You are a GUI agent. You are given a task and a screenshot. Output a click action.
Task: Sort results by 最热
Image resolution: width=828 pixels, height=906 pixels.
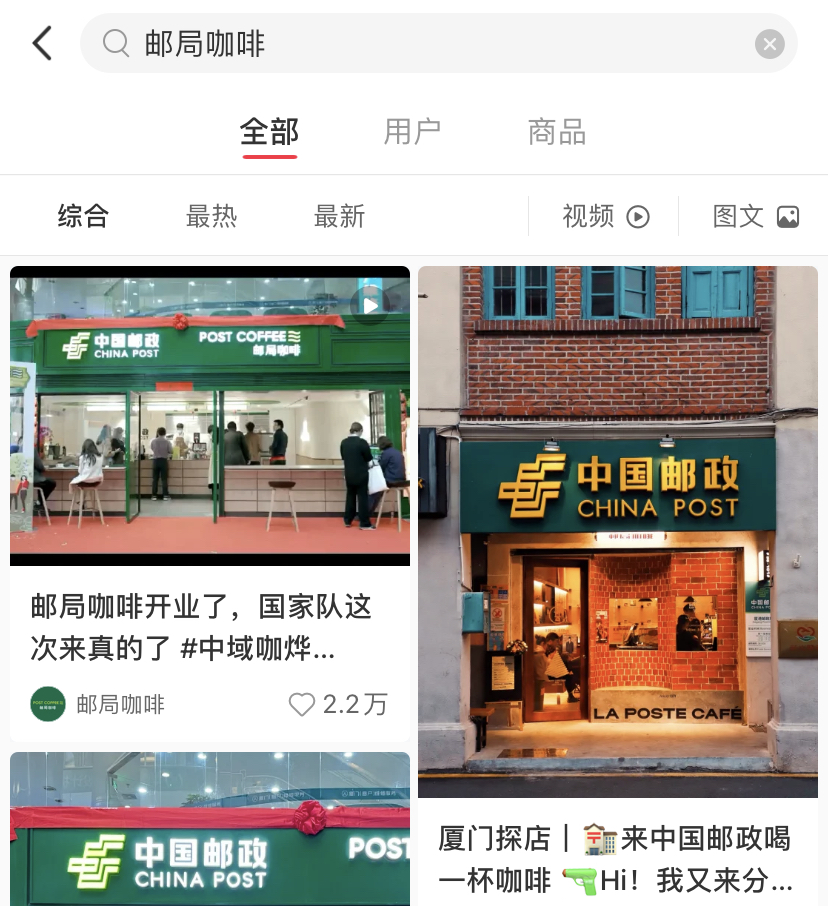(x=211, y=216)
